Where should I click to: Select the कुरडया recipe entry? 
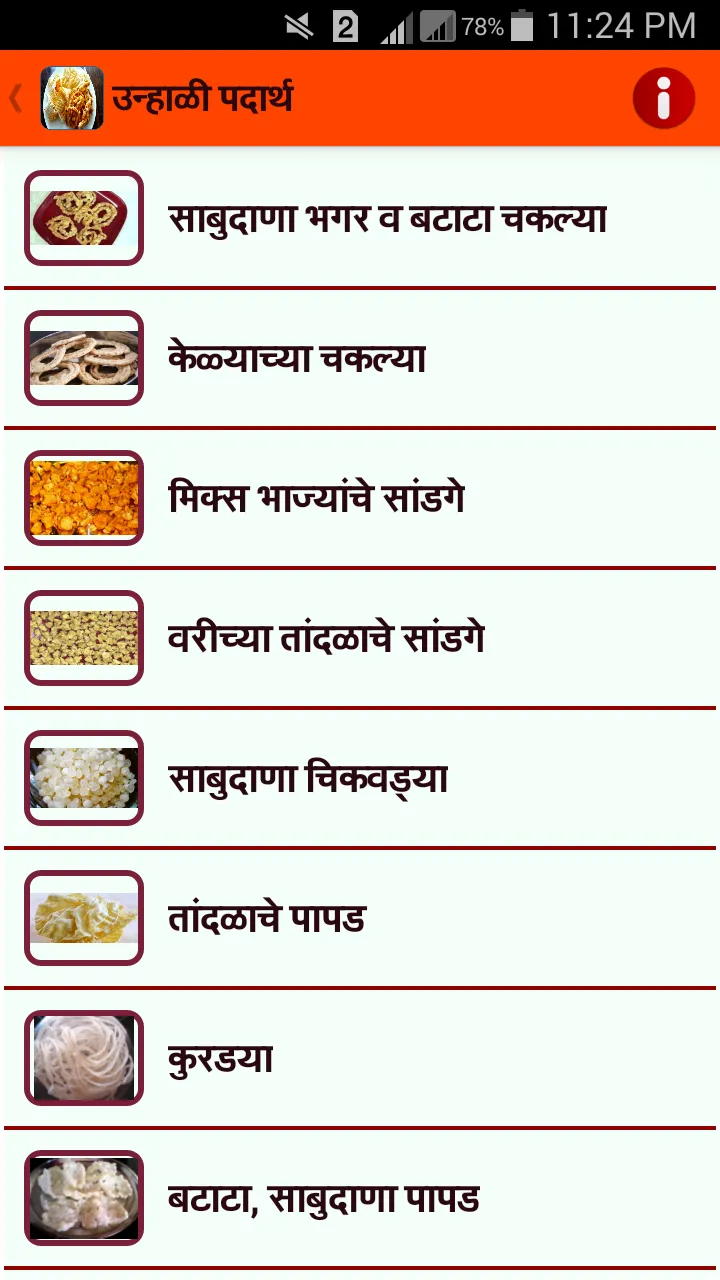[x=360, y=1058]
